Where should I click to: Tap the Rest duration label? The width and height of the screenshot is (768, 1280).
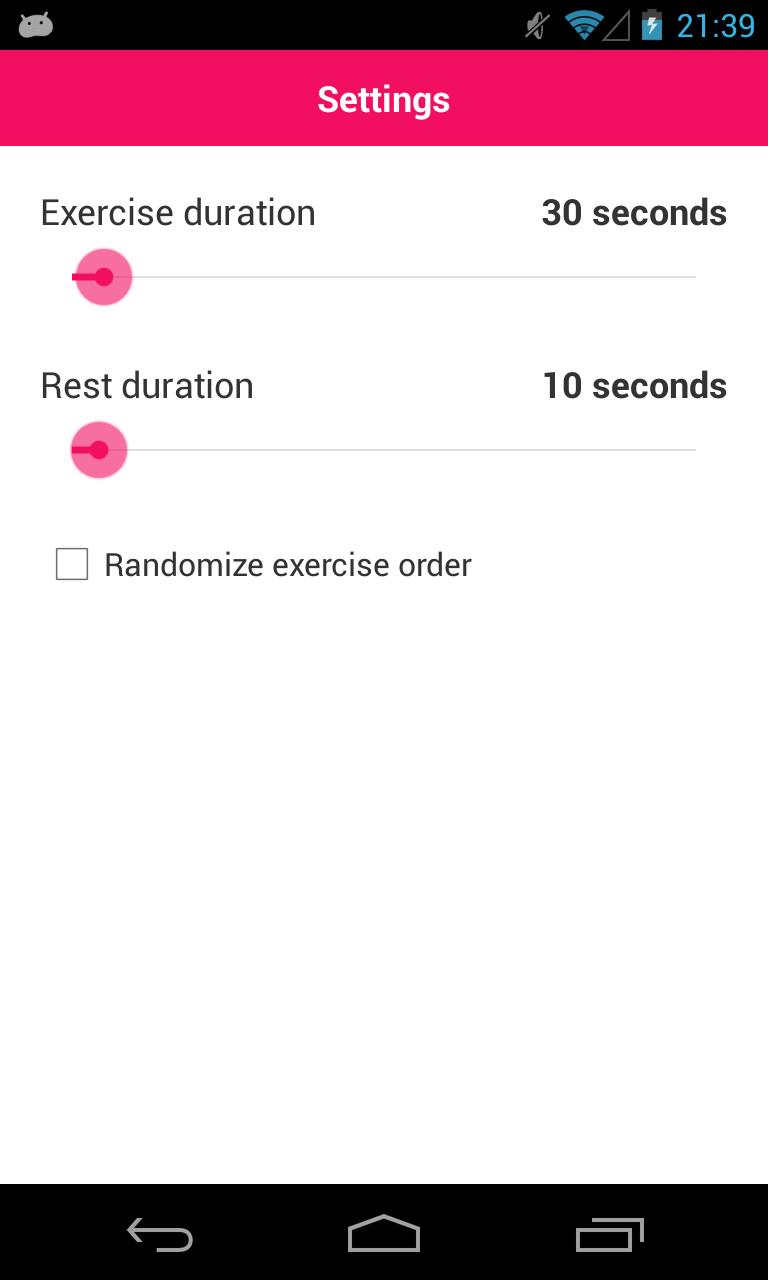click(146, 385)
